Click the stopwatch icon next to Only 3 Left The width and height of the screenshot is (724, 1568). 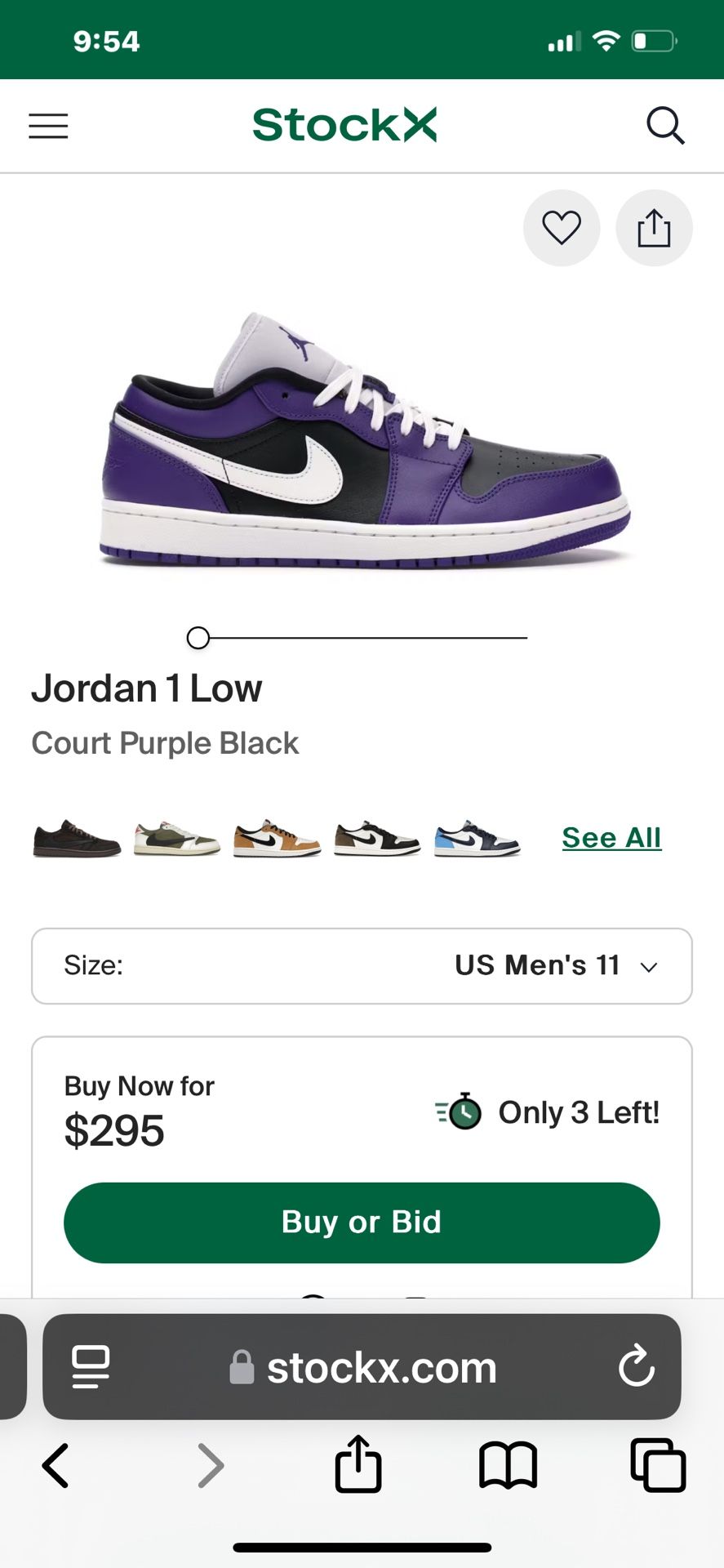pos(460,1111)
